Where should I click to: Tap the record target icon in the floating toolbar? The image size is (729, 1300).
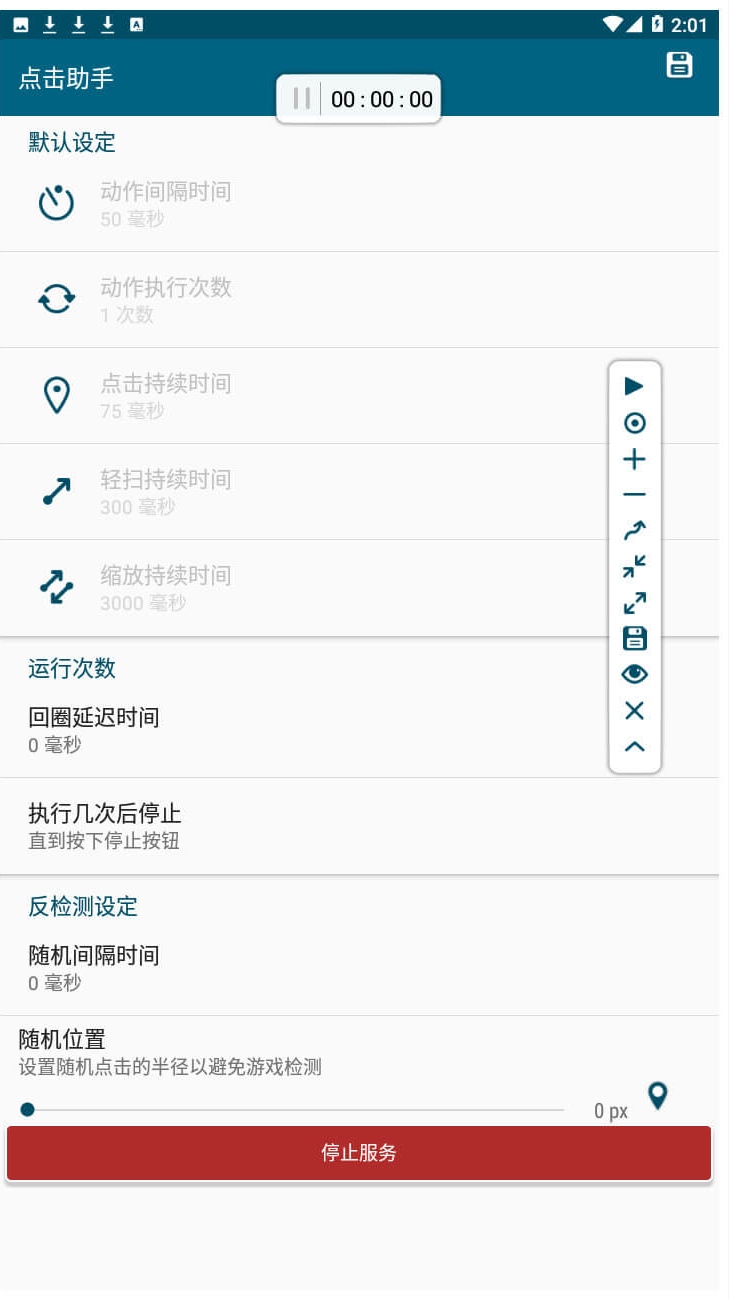pos(634,423)
